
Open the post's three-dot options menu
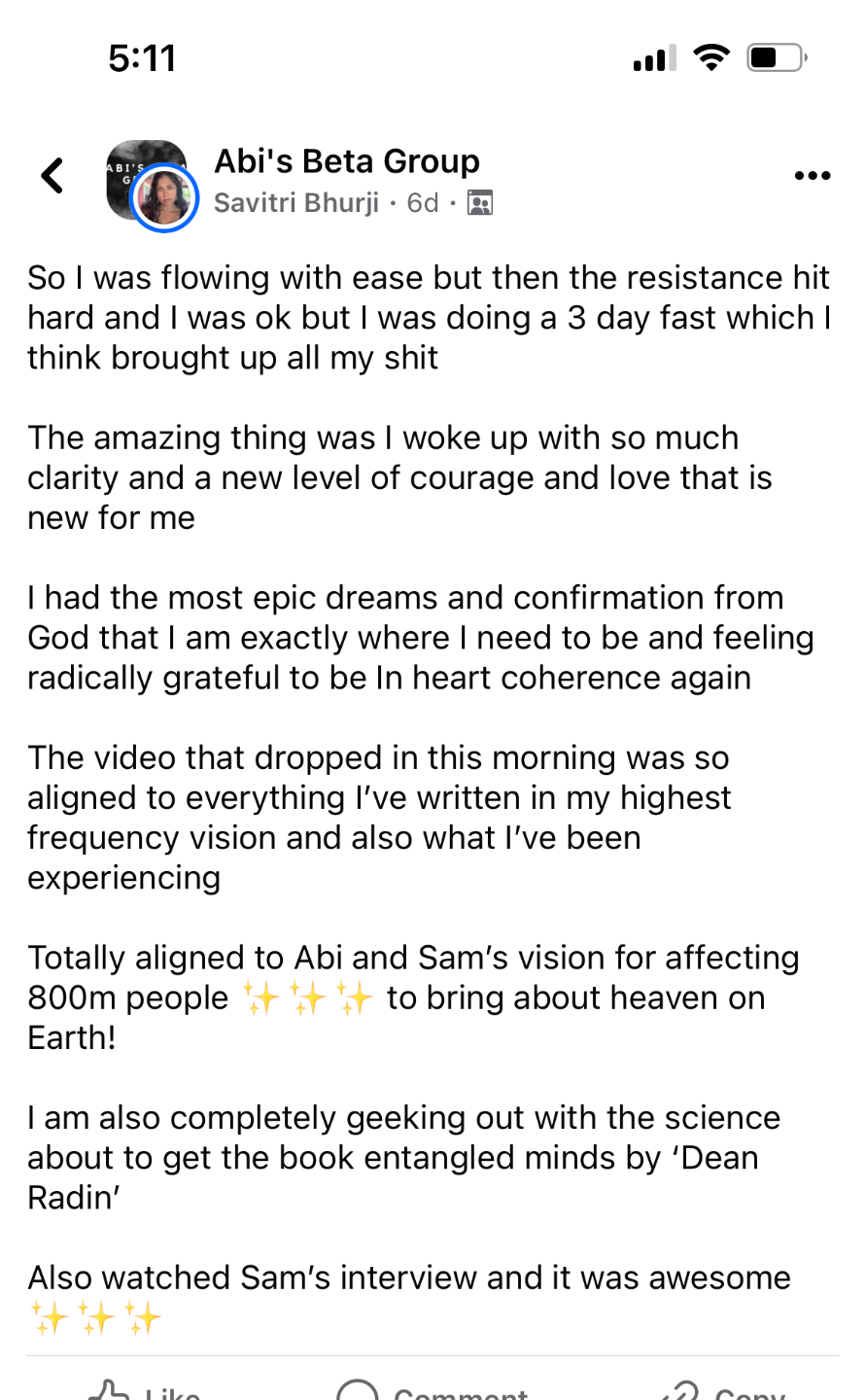(812, 176)
